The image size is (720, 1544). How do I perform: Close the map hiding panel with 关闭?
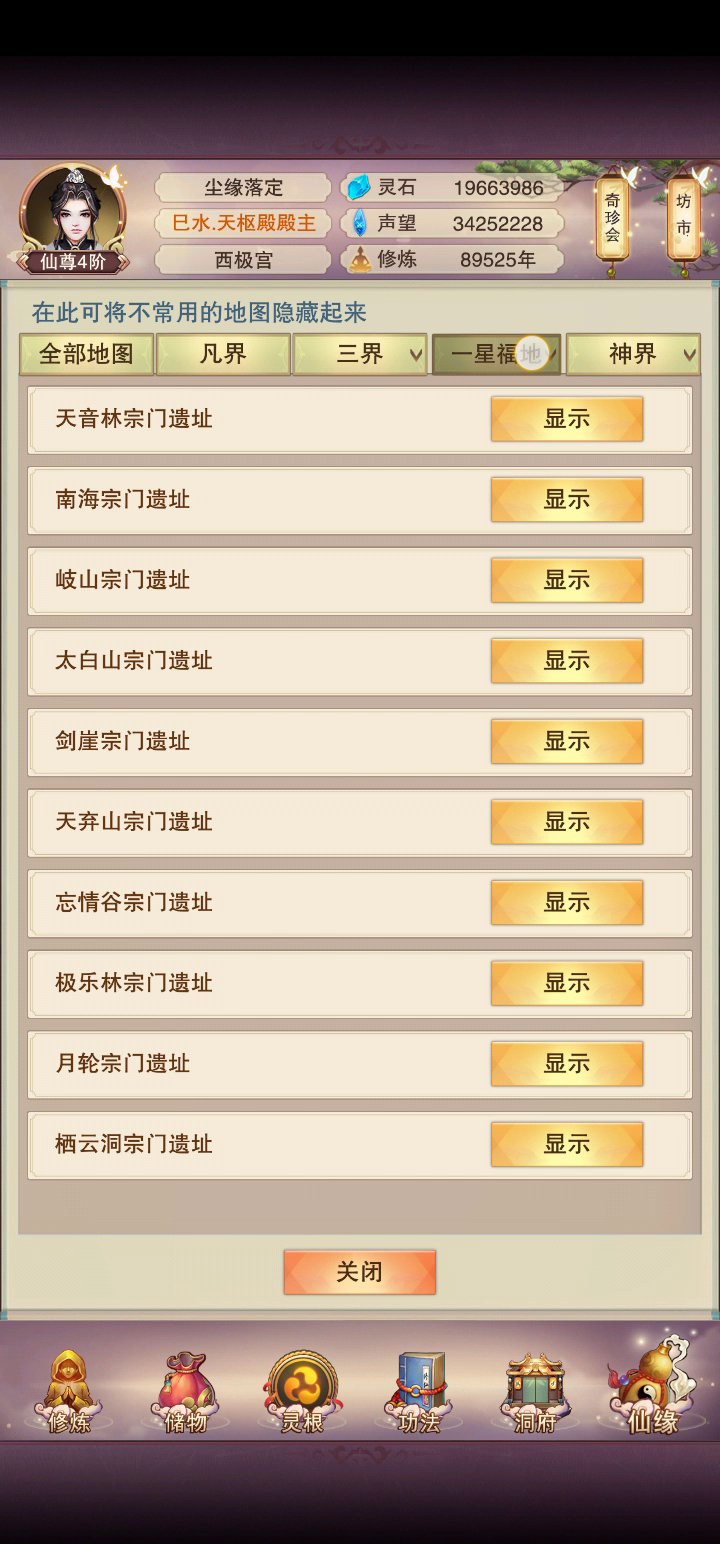coord(360,1272)
